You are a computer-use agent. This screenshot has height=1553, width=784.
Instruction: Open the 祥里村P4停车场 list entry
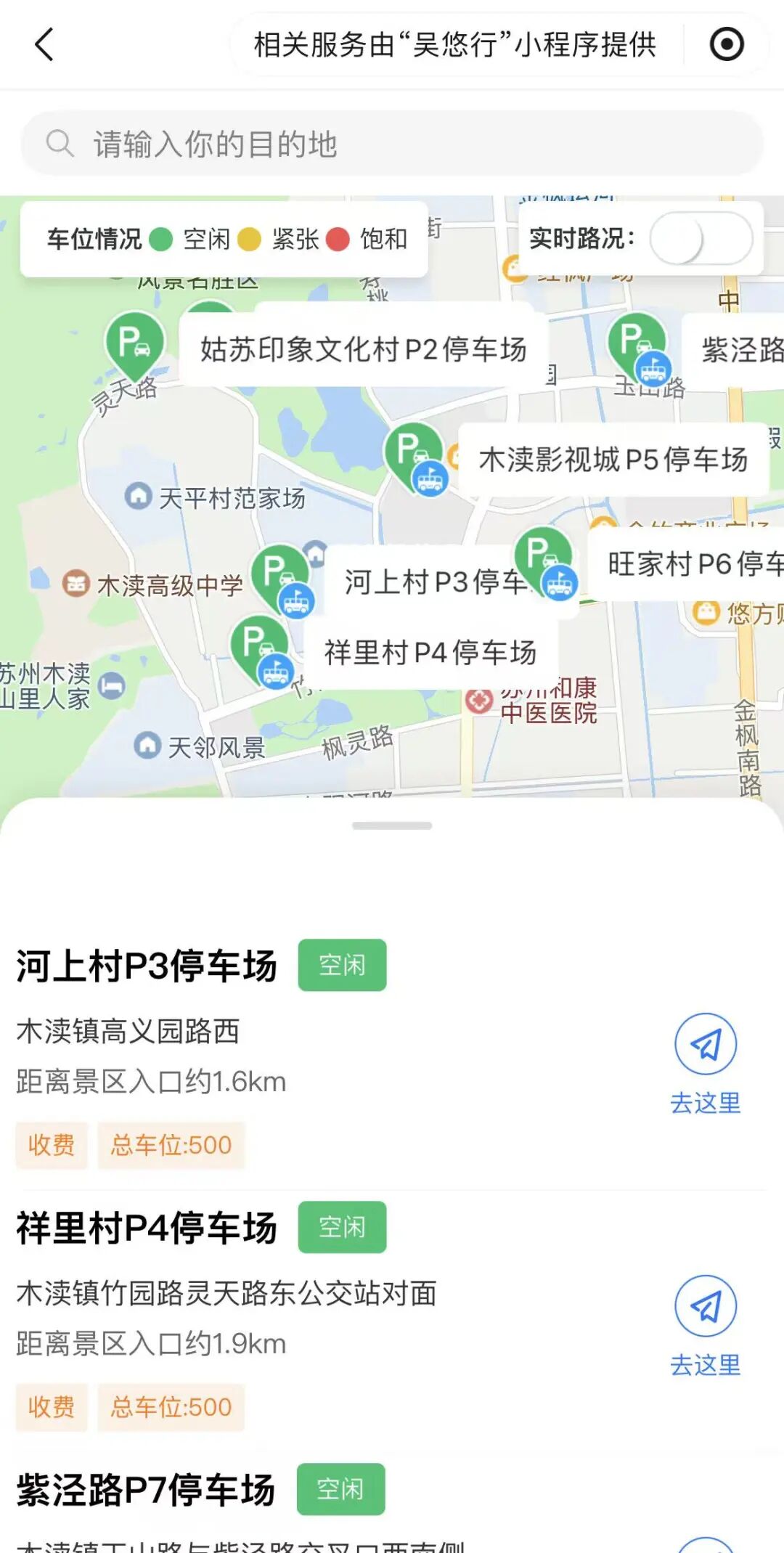147,1228
